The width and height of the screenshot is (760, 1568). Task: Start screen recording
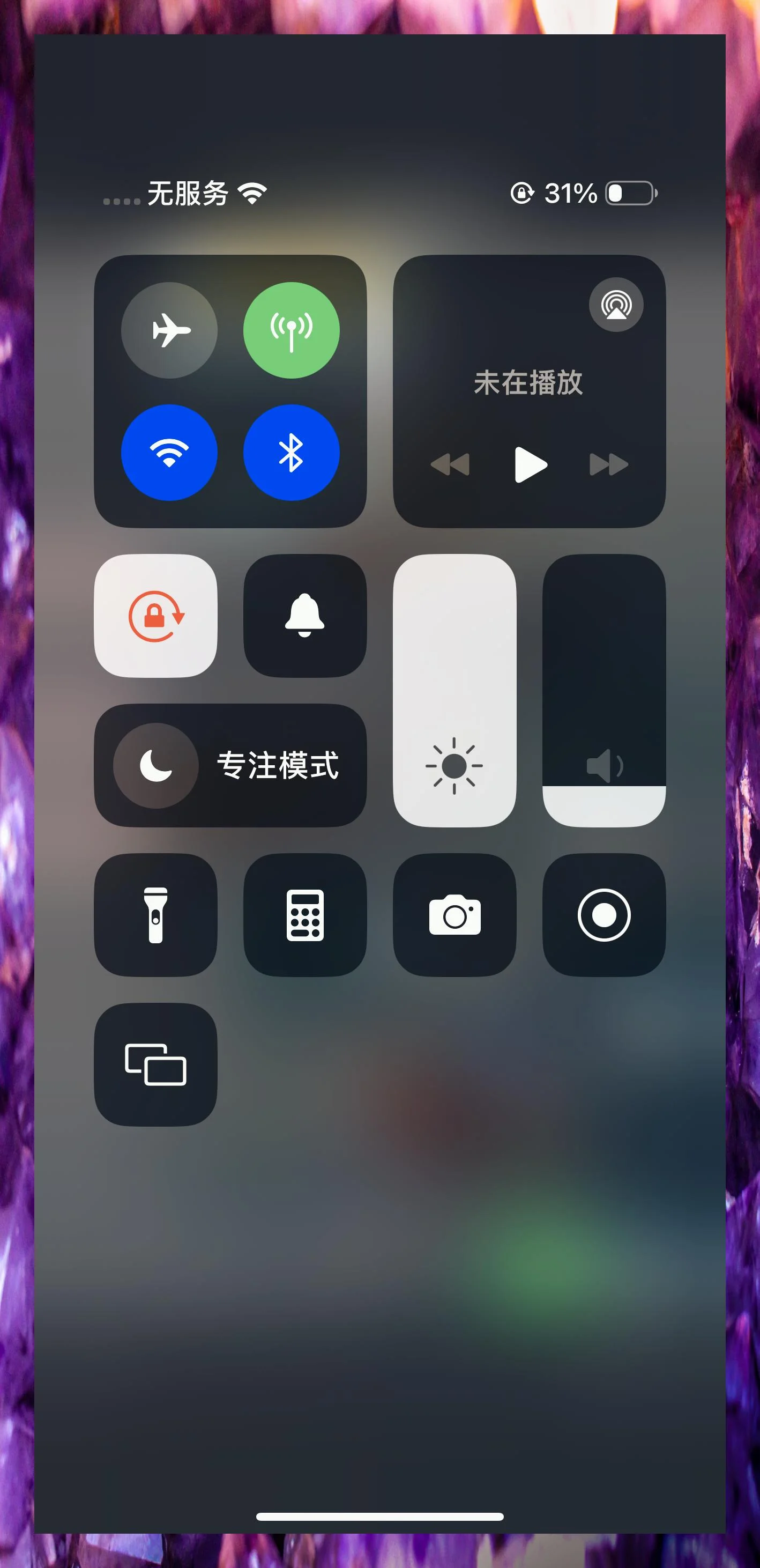click(x=603, y=915)
